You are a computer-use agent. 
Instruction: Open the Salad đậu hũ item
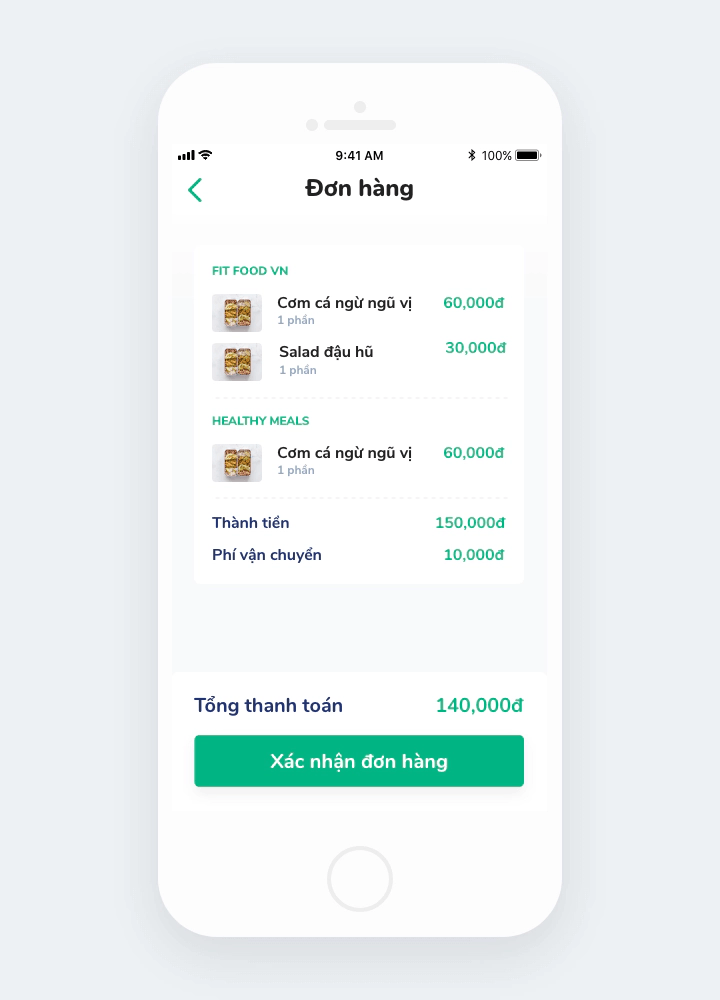(x=326, y=353)
